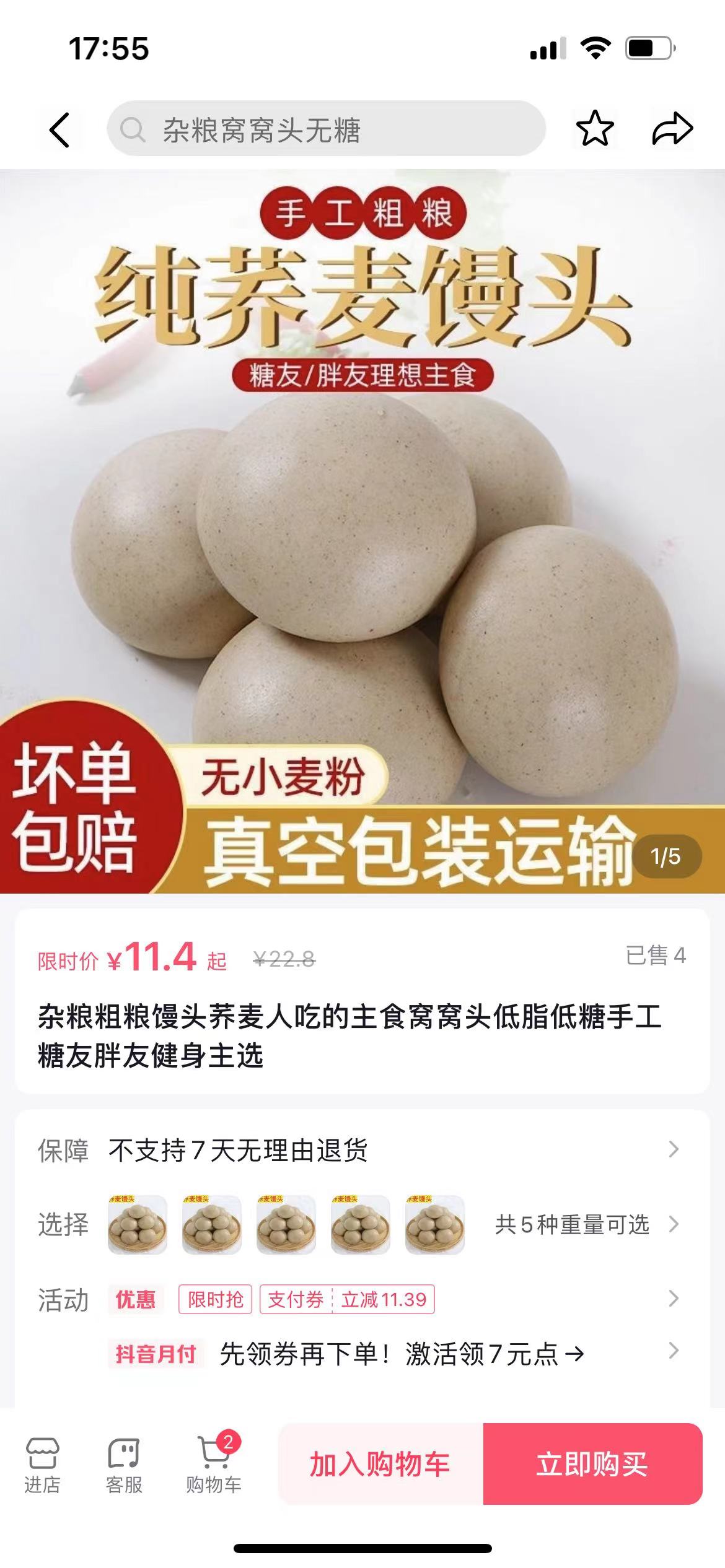Tap the search field showing 杂粮窝窝头无糖
The width and height of the screenshot is (725, 1568).
click(326, 129)
